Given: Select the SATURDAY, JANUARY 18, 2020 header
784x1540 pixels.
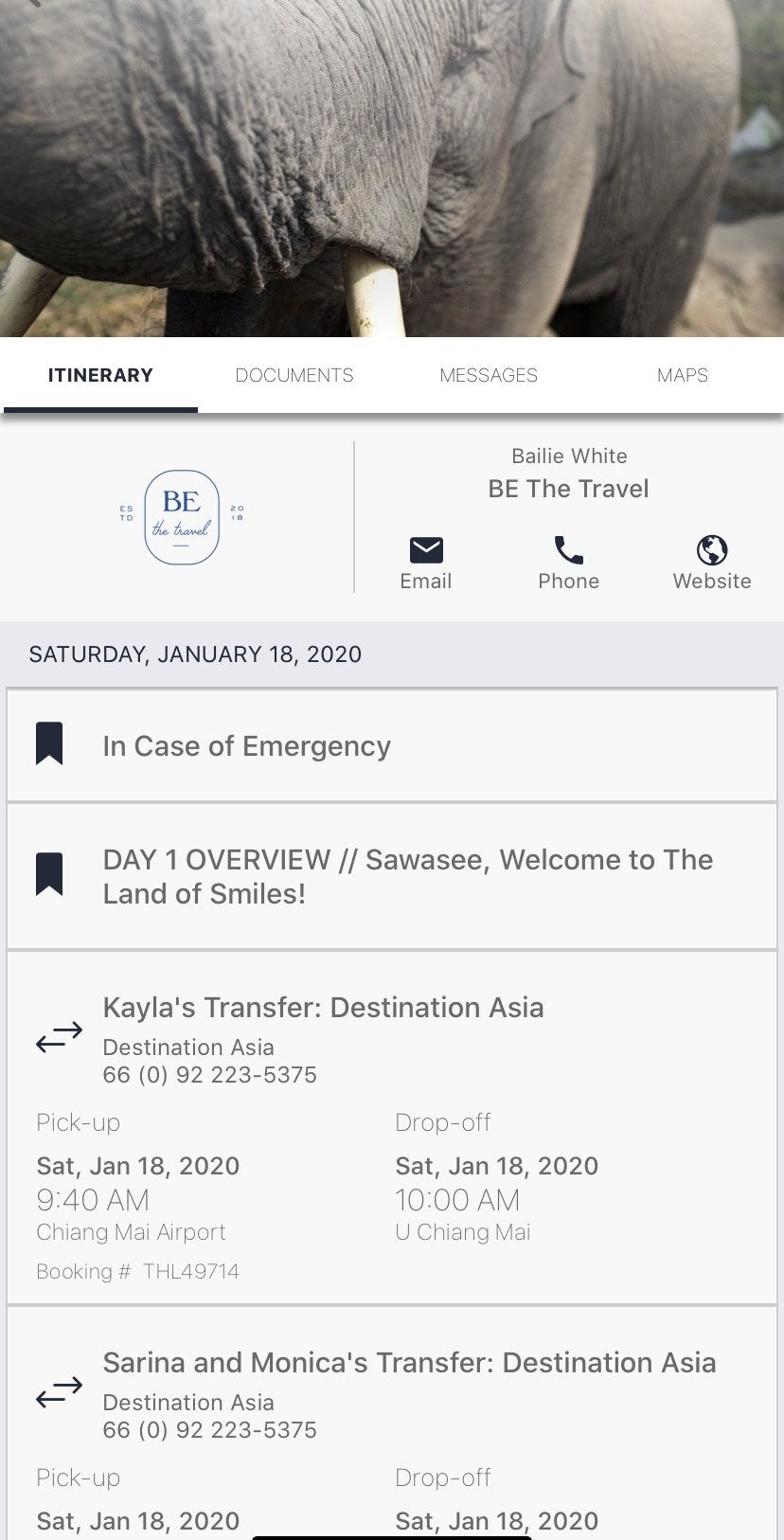Looking at the screenshot, I should point(194,654).
